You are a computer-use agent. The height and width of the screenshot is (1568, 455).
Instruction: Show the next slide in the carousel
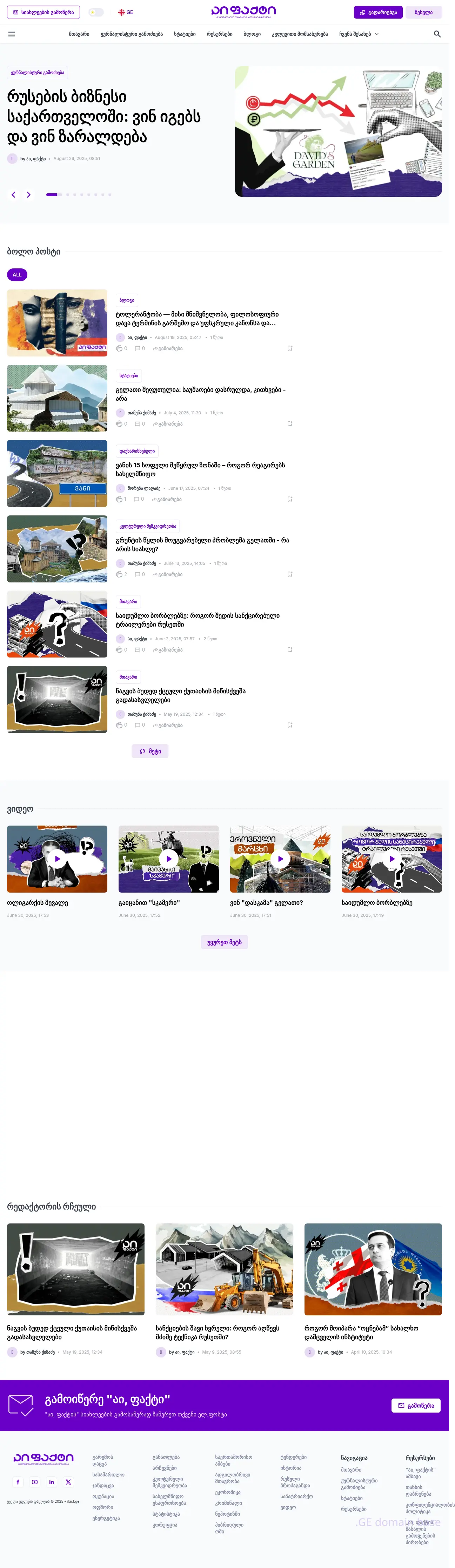click(28, 195)
